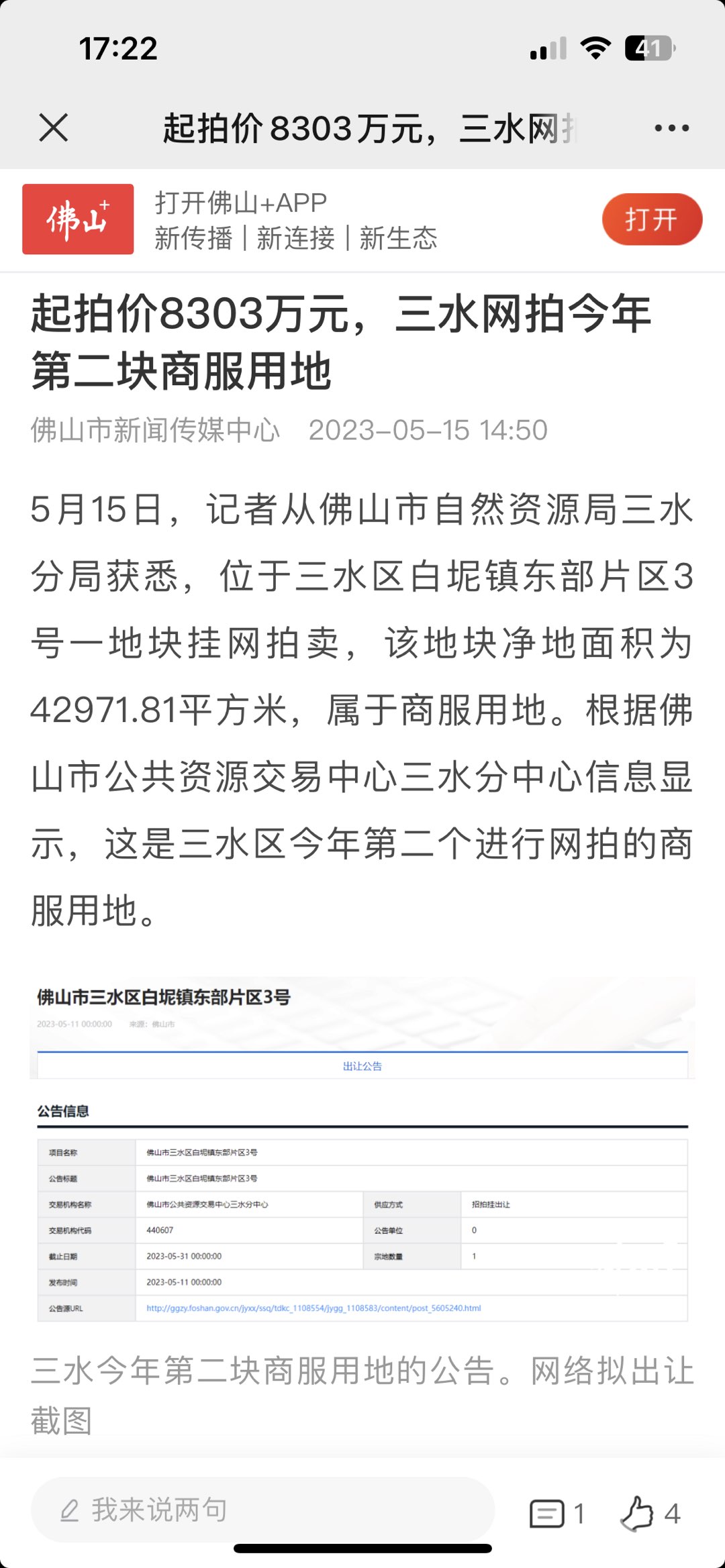Close the article page
This screenshot has height=1568, width=725.
pos(54,127)
